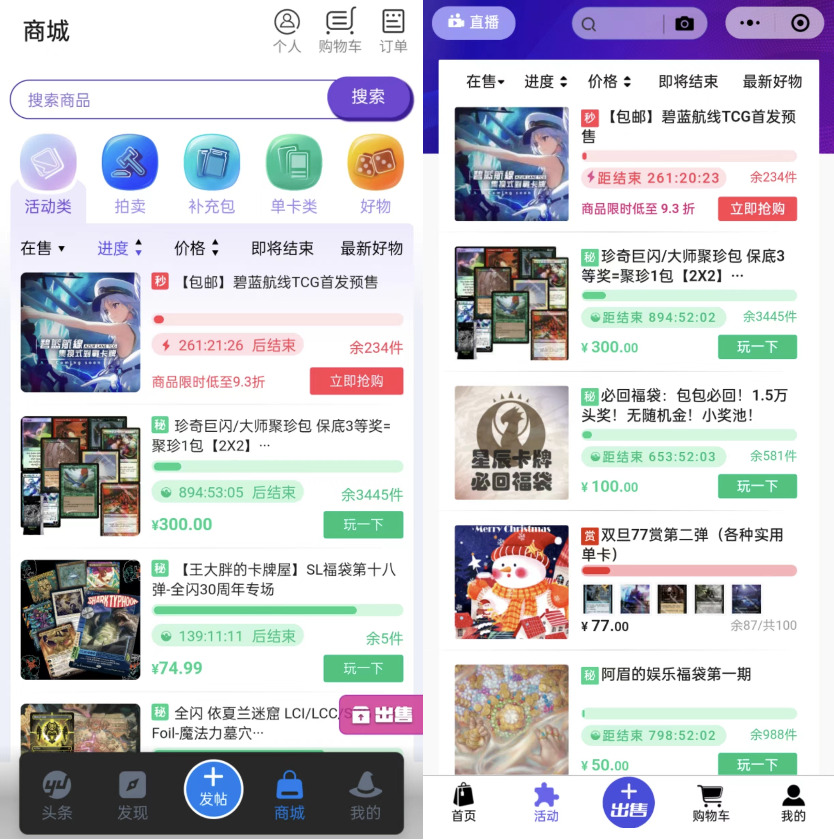Go to the 我的 wizard-hat tab
The height and width of the screenshot is (840, 834).
pos(365,796)
